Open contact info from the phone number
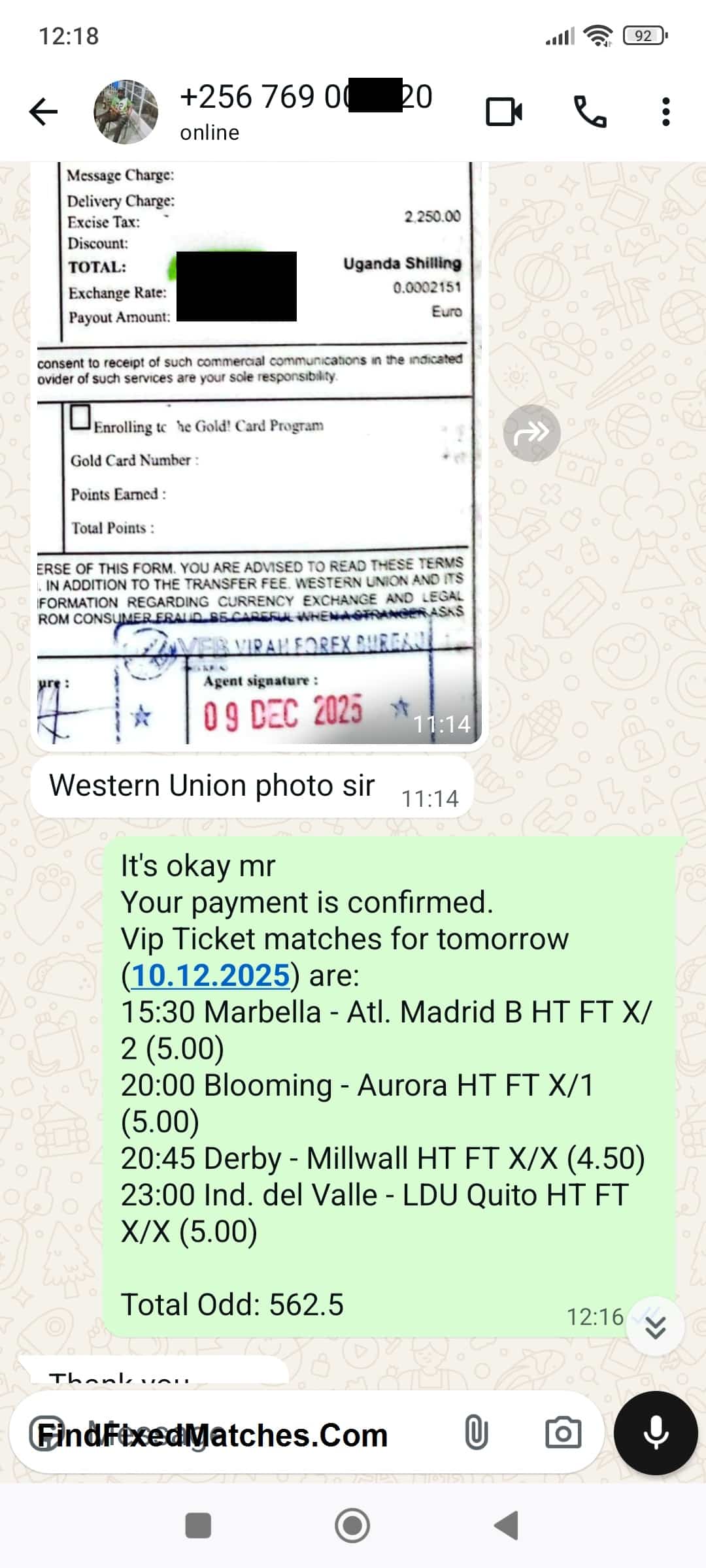 point(305,97)
